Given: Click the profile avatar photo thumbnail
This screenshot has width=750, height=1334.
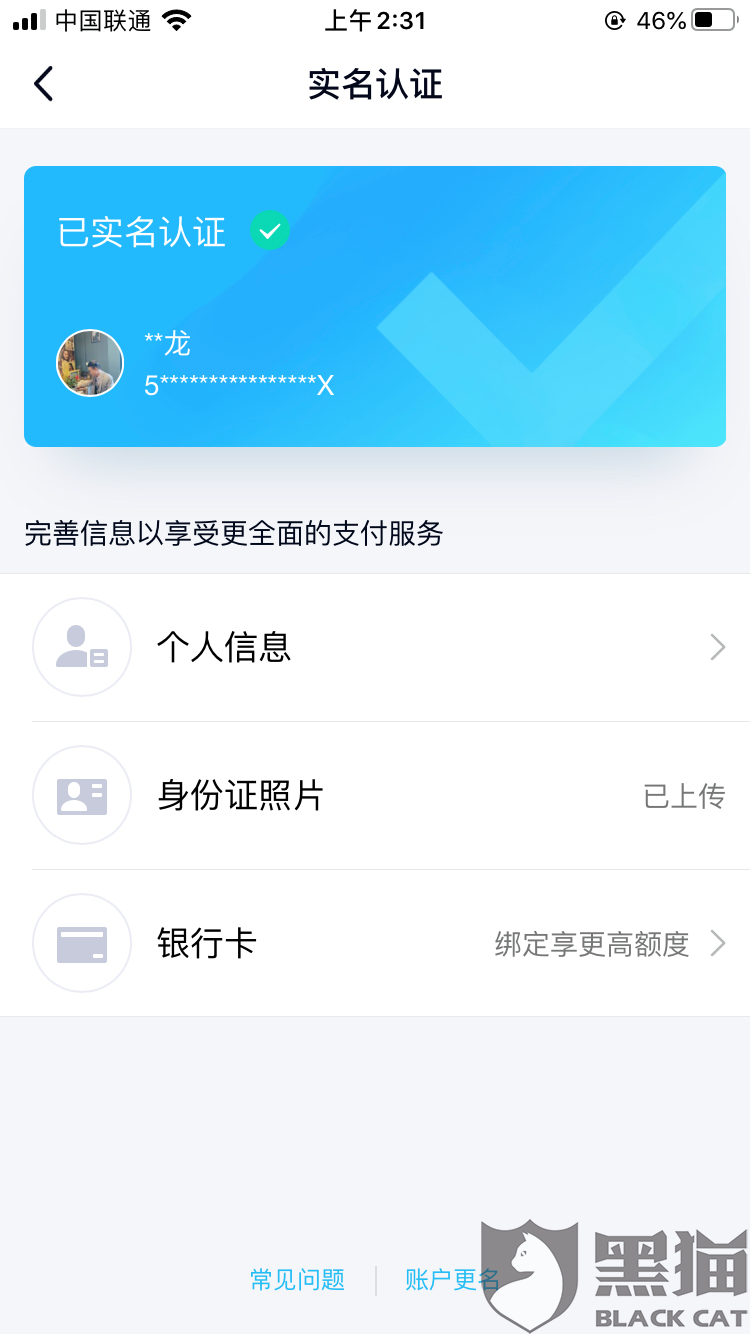Looking at the screenshot, I should tap(89, 363).
